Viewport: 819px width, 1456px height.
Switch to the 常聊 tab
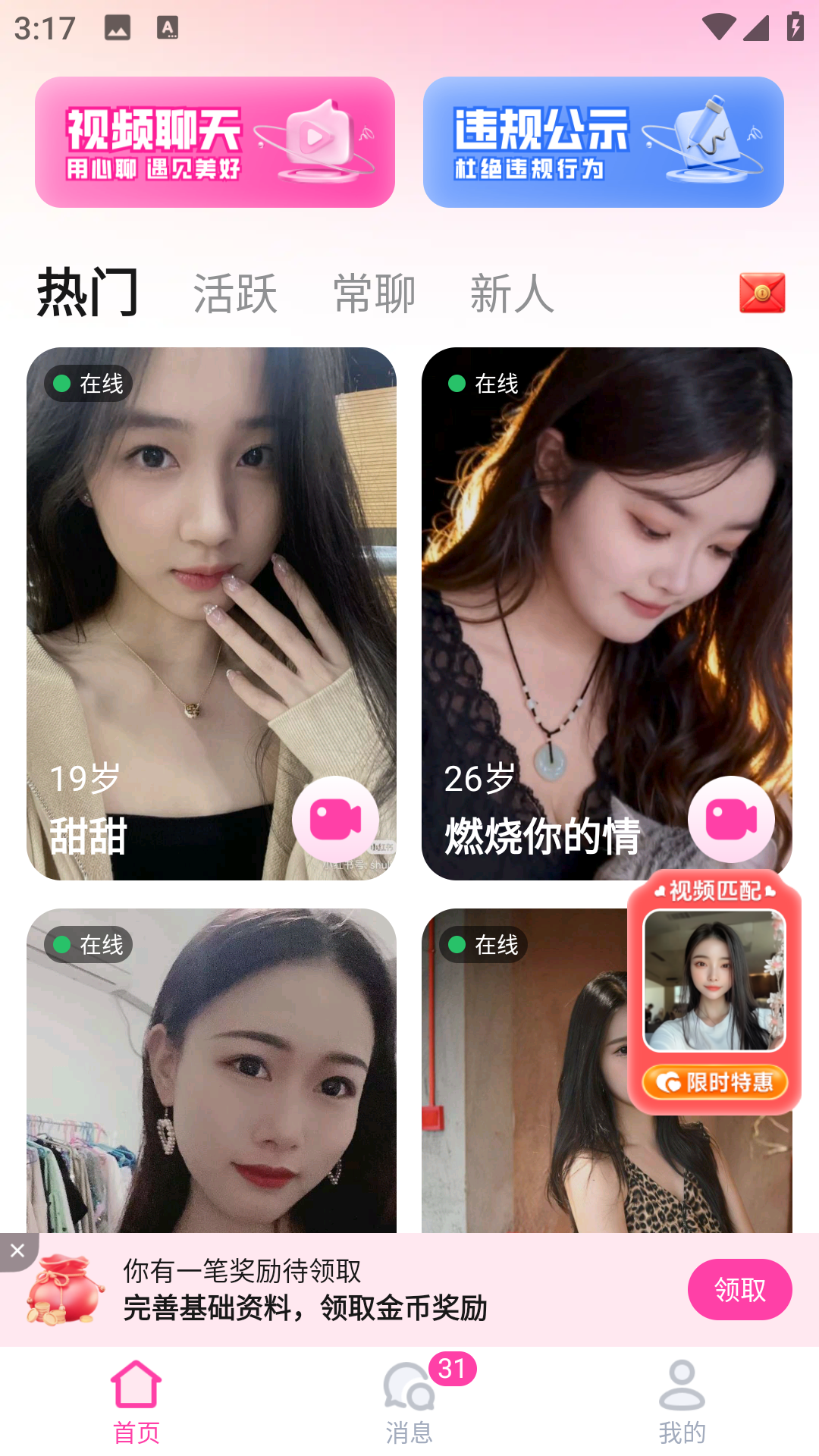tap(375, 293)
